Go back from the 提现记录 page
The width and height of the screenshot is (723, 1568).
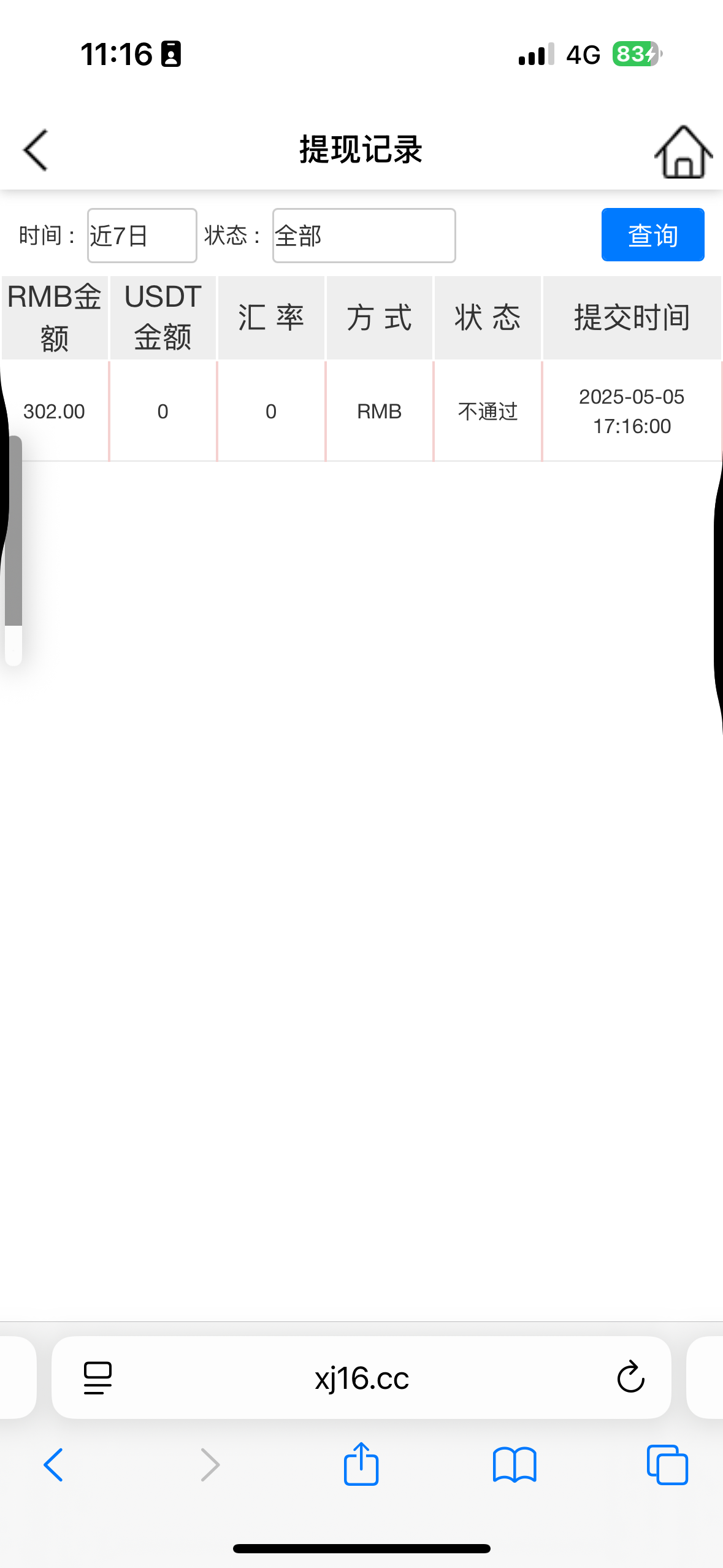pyautogui.click(x=35, y=150)
